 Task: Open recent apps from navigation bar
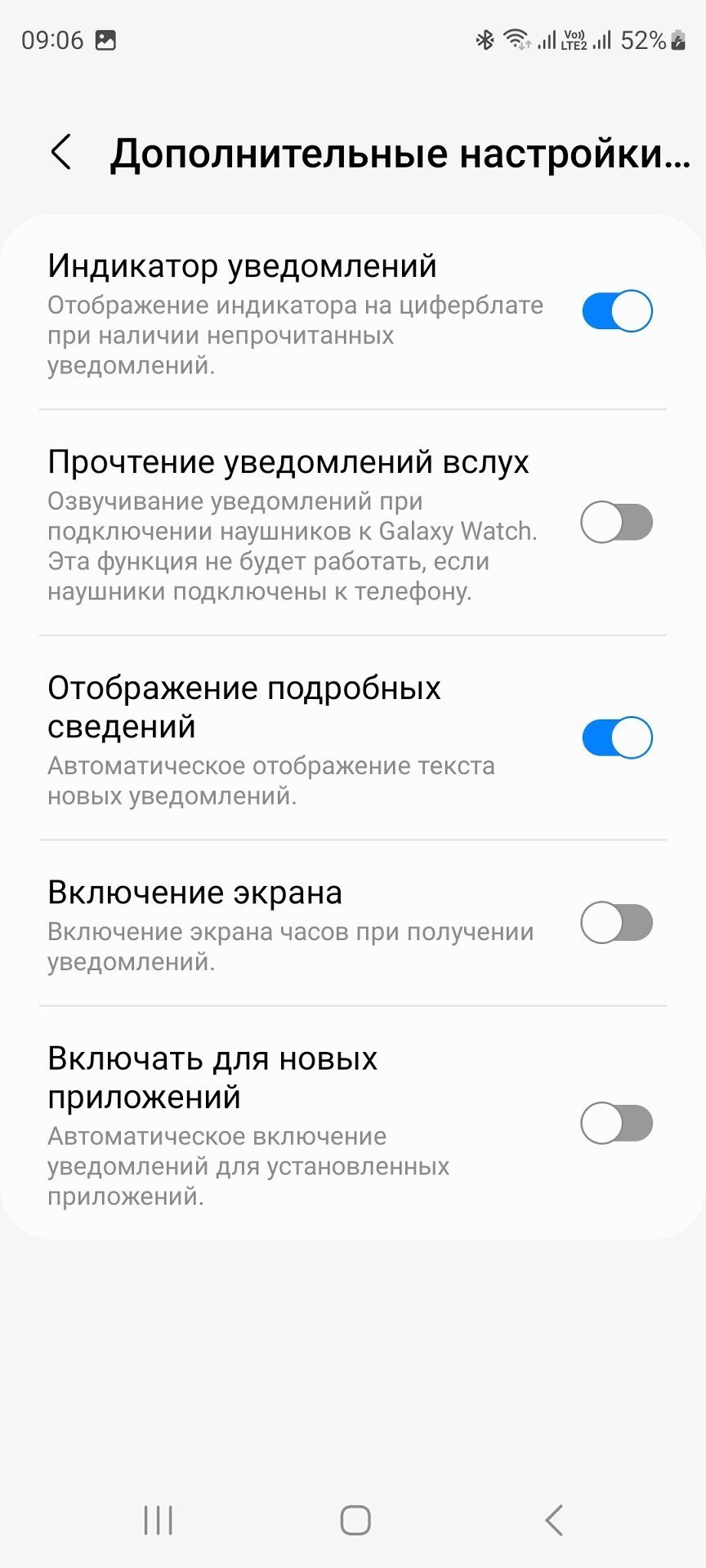pos(159,1520)
